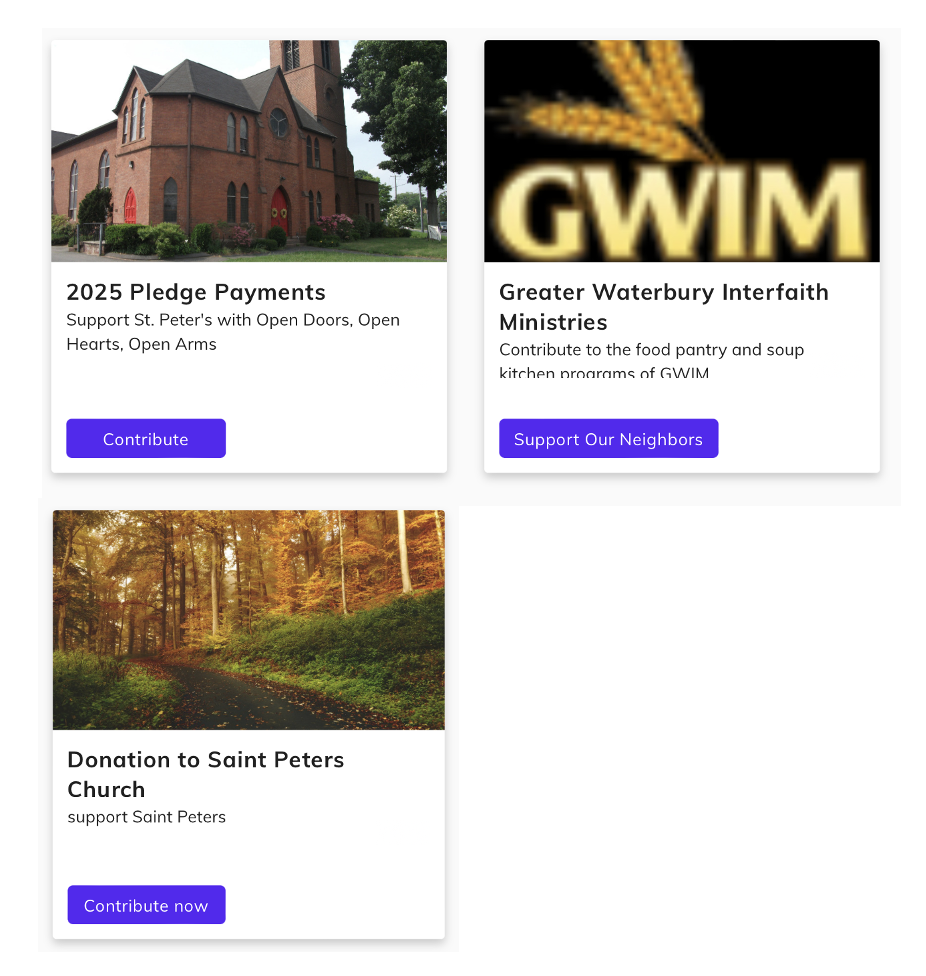926x976 pixels.
Task: Tap Contribute under 2025 Pledge Payments
Action: (146, 439)
